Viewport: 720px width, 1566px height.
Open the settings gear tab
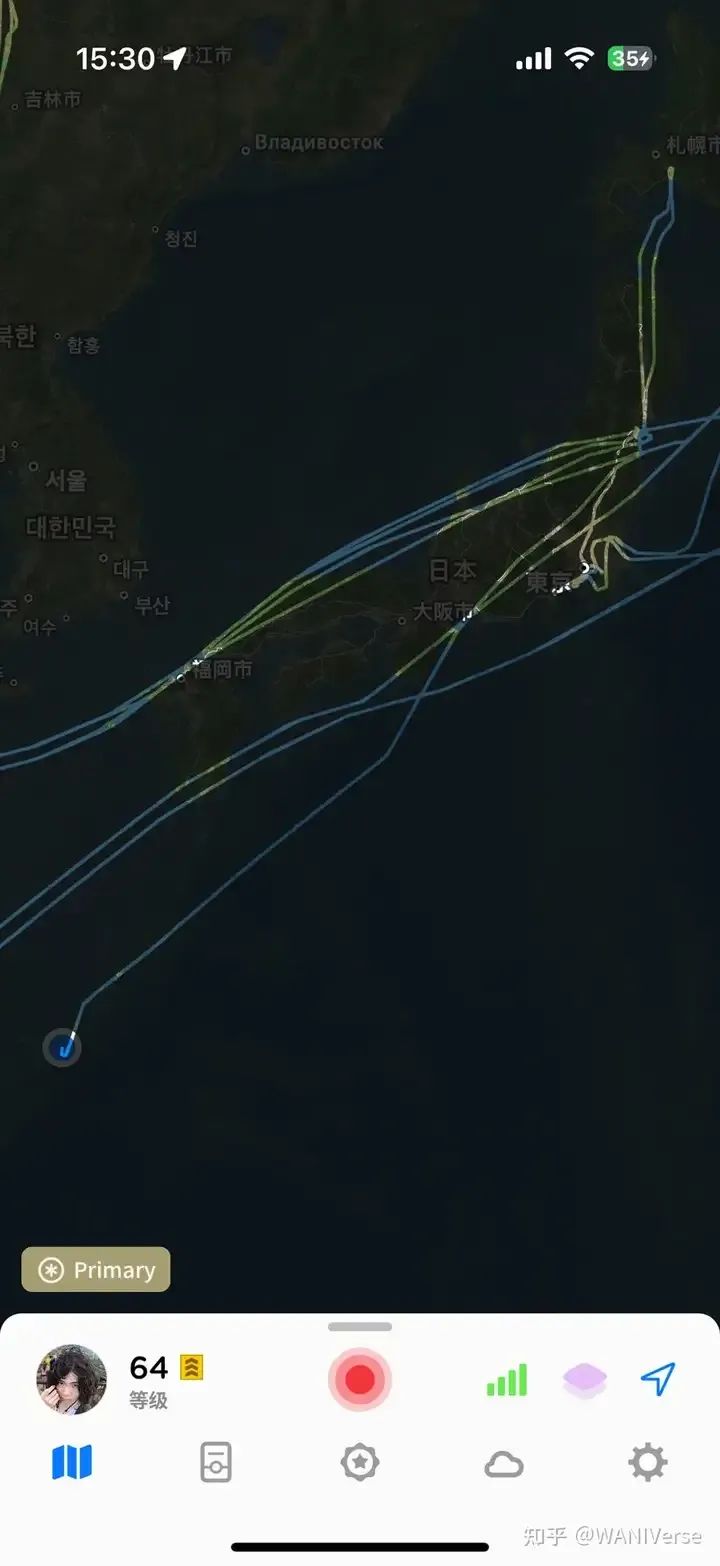point(648,1463)
